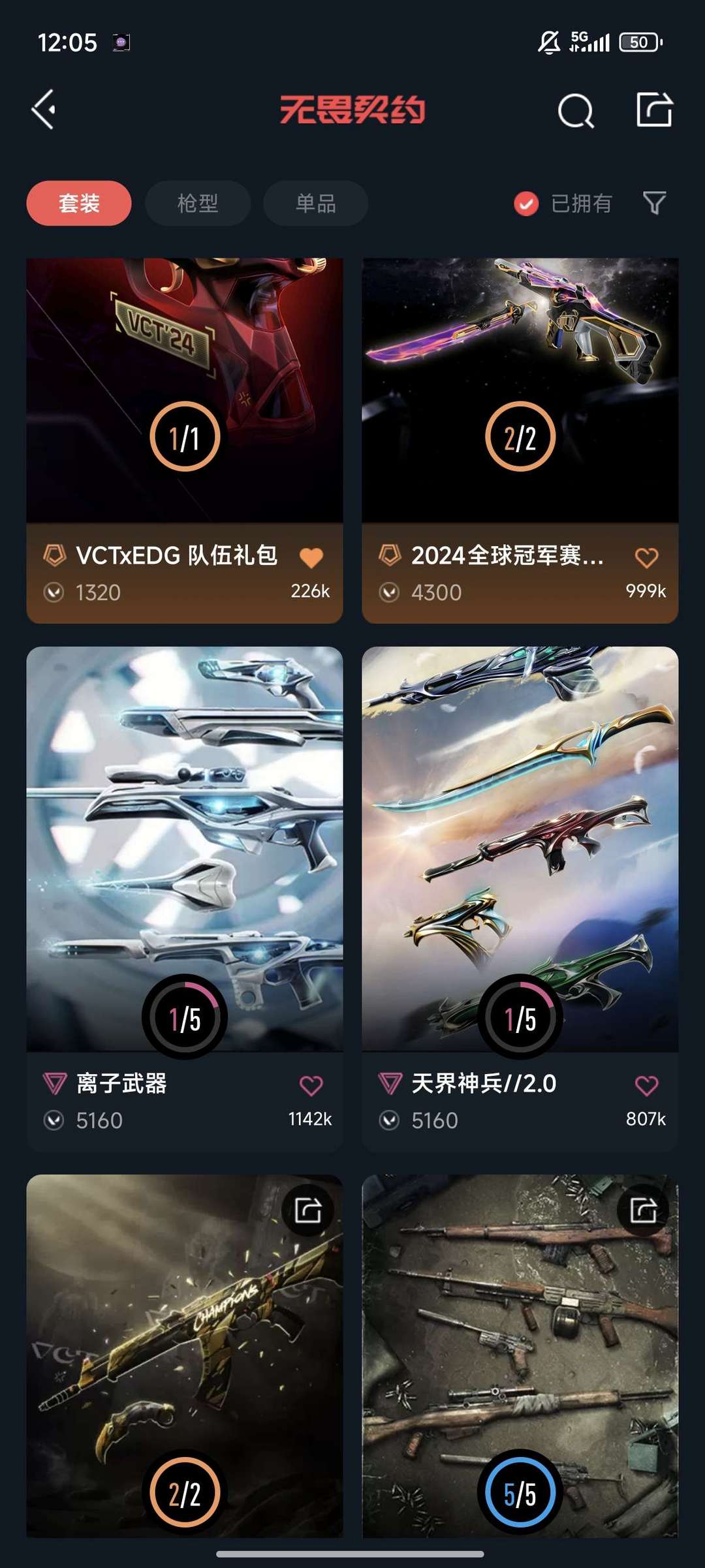Image resolution: width=705 pixels, height=1568 pixels.
Task: Open the 离子武器 bundle card
Action: (x=184, y=848)
